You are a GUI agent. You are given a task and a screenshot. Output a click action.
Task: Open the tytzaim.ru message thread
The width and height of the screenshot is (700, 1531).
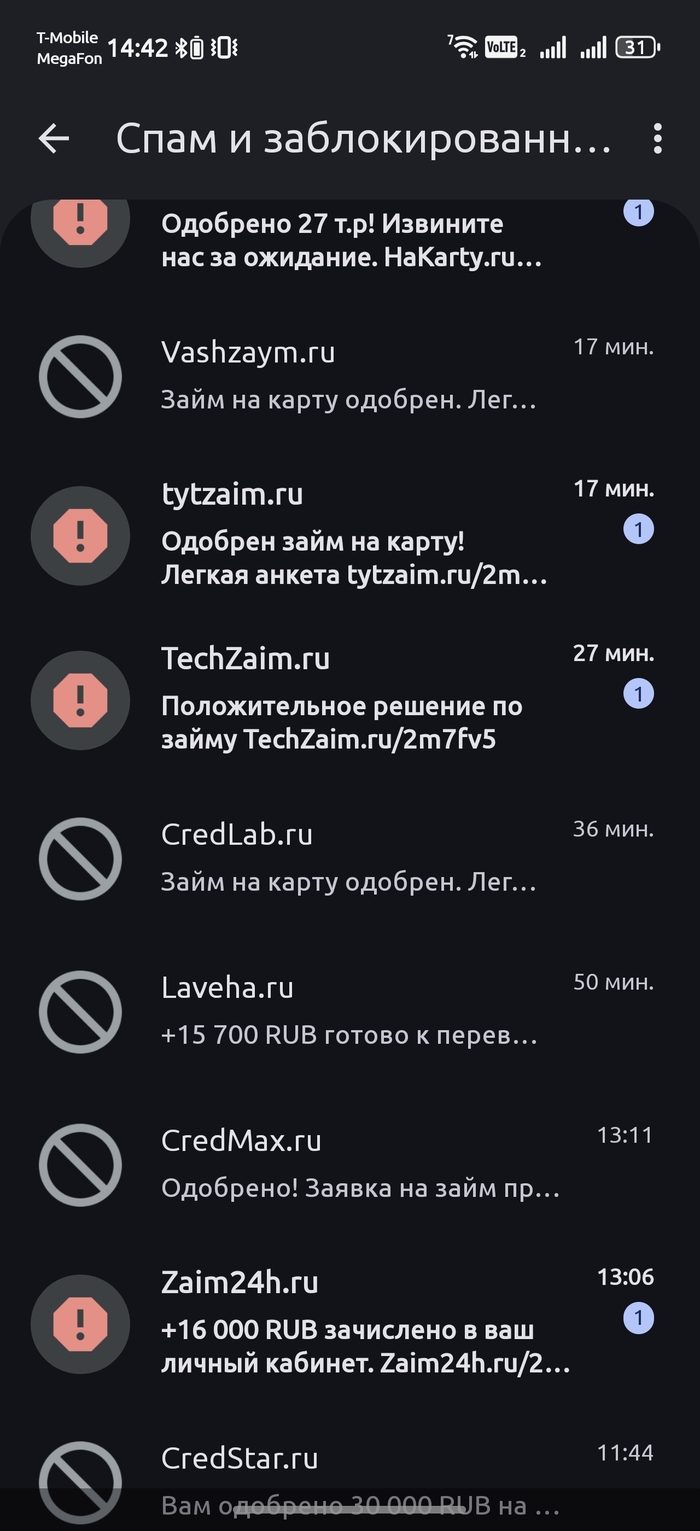coord(350,534)
